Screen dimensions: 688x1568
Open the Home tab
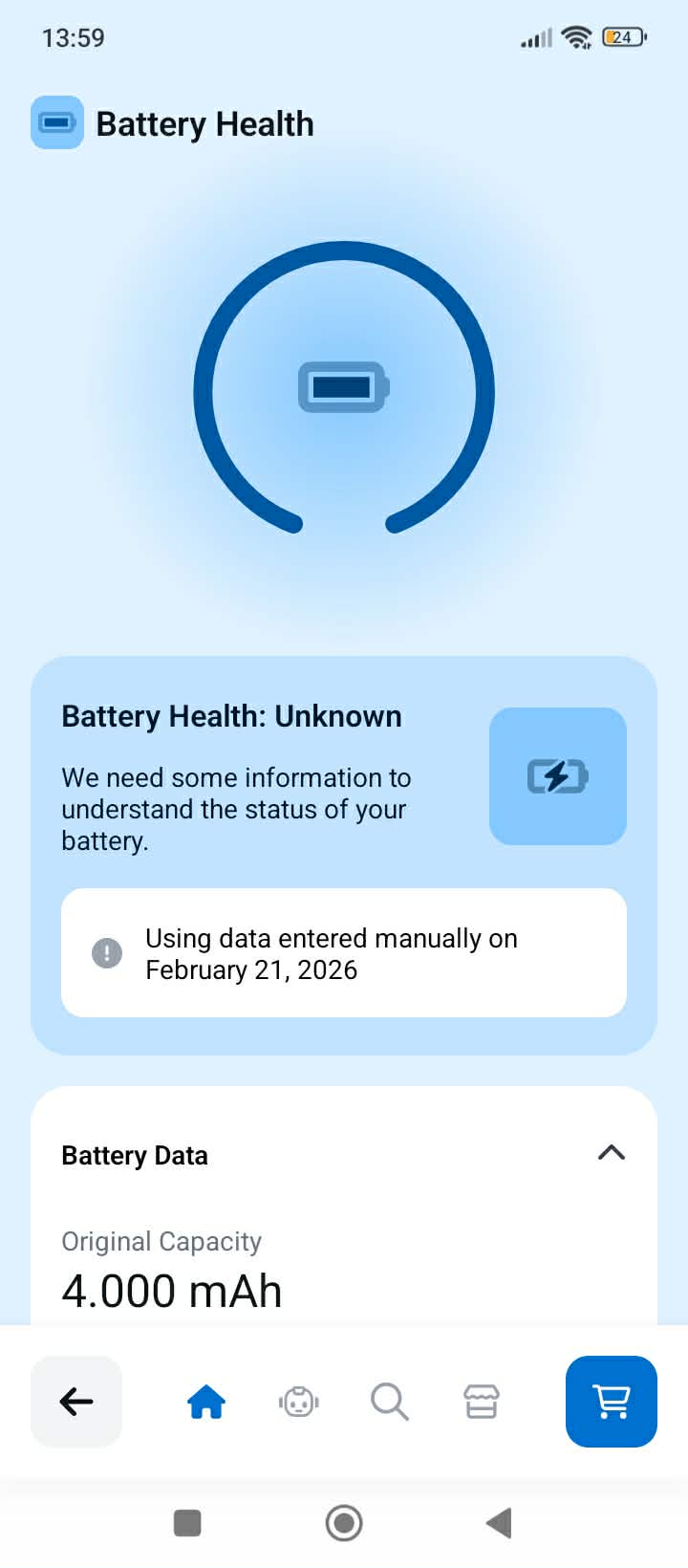(x=206, y=1402)
